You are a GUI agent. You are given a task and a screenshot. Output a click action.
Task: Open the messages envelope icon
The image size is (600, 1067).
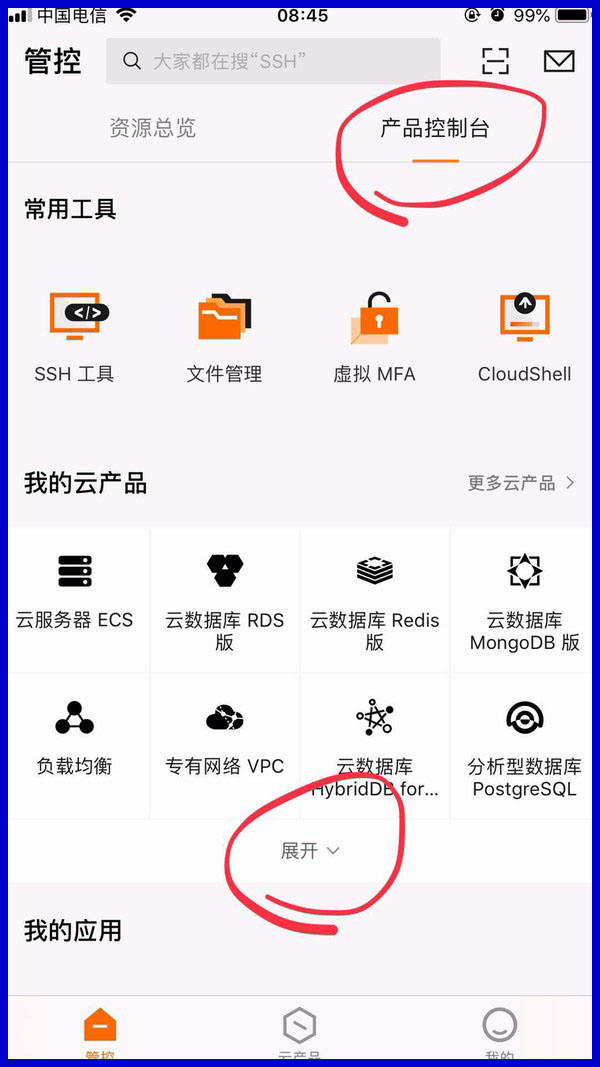click(x=559, y=61)
